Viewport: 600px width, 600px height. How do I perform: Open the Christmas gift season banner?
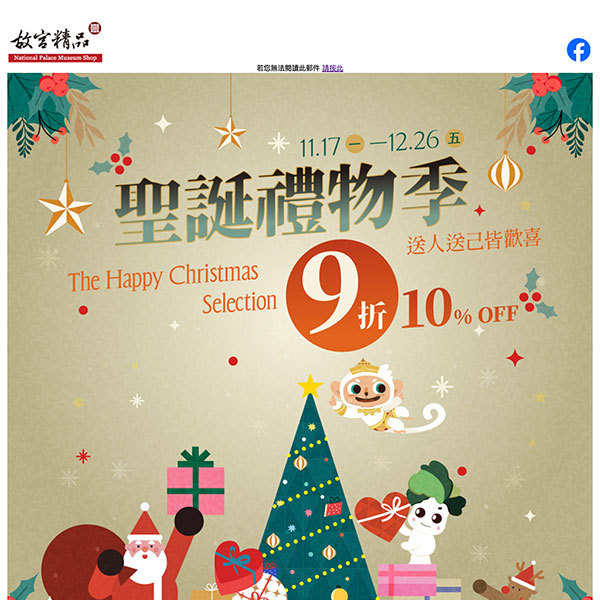(300, 330)
